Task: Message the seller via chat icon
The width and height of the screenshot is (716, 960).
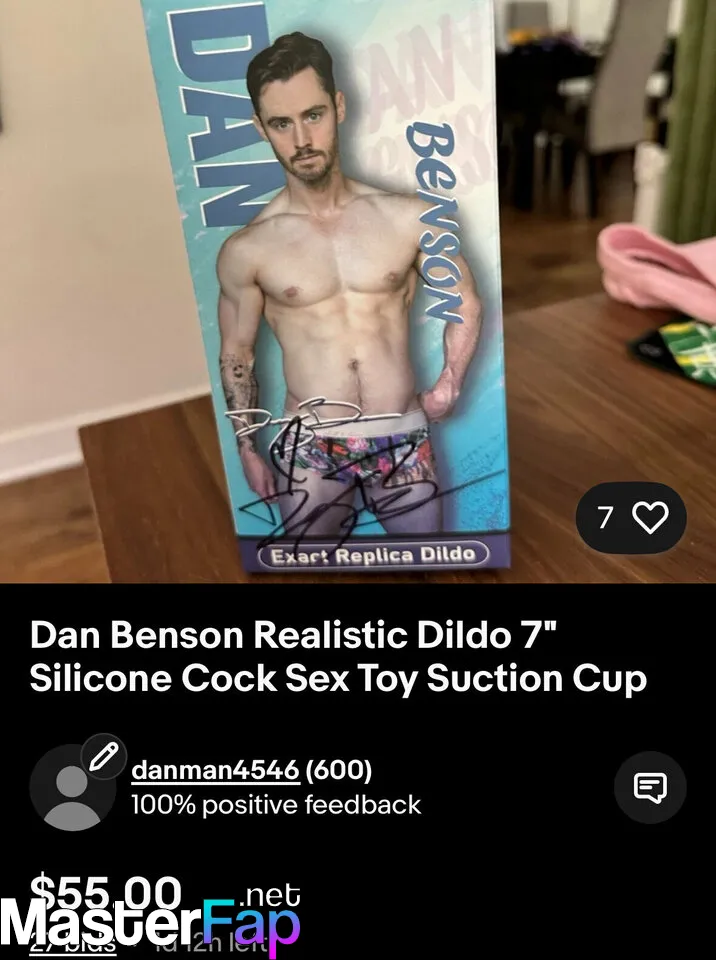Action: (650, 788)
